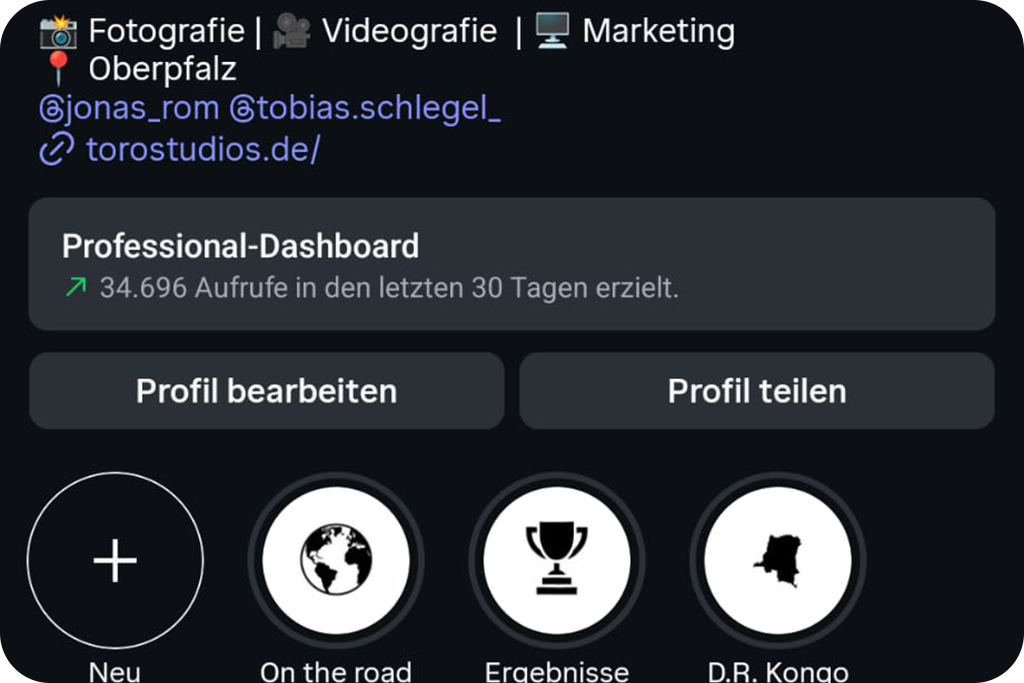Screen dimensions: 1024x683
Task: Add a new highlight with Neu
Action: point(115,560)
